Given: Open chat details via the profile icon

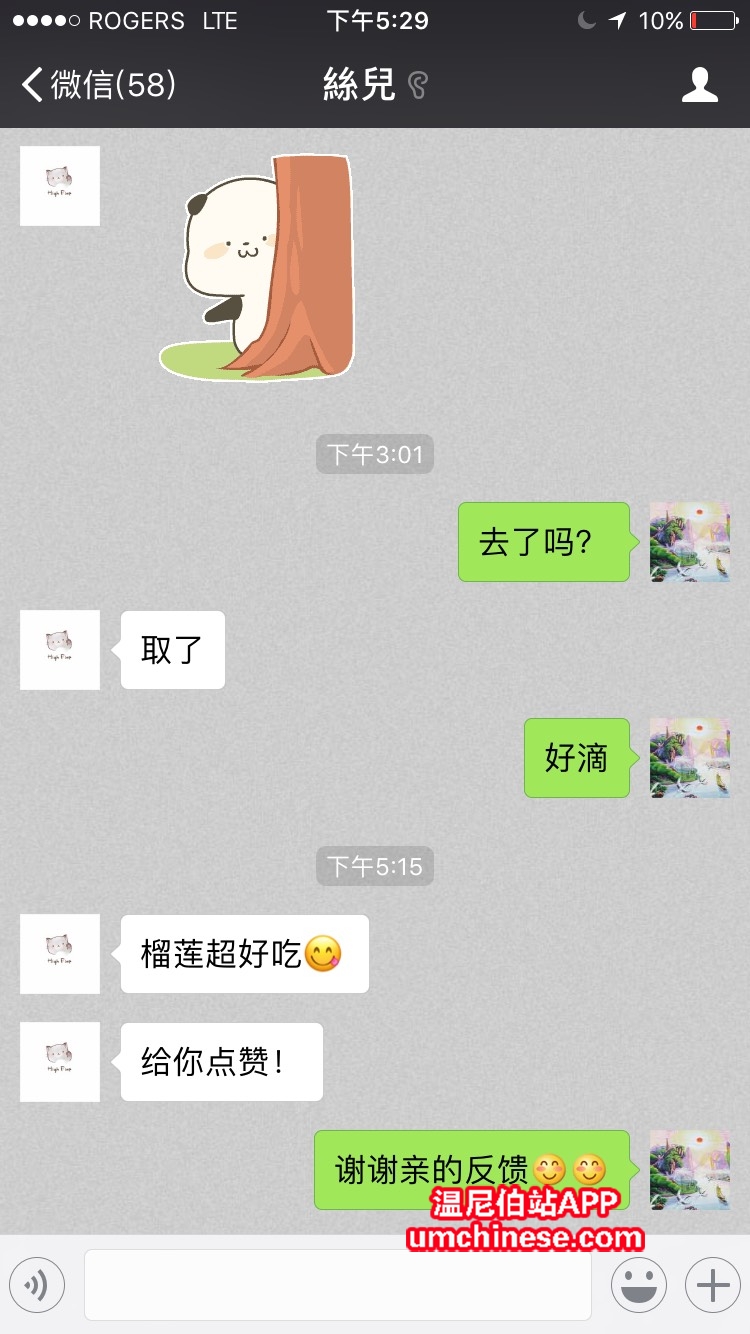Looking at the screenshot, I should pyautogui.click(x=699, y=85).
